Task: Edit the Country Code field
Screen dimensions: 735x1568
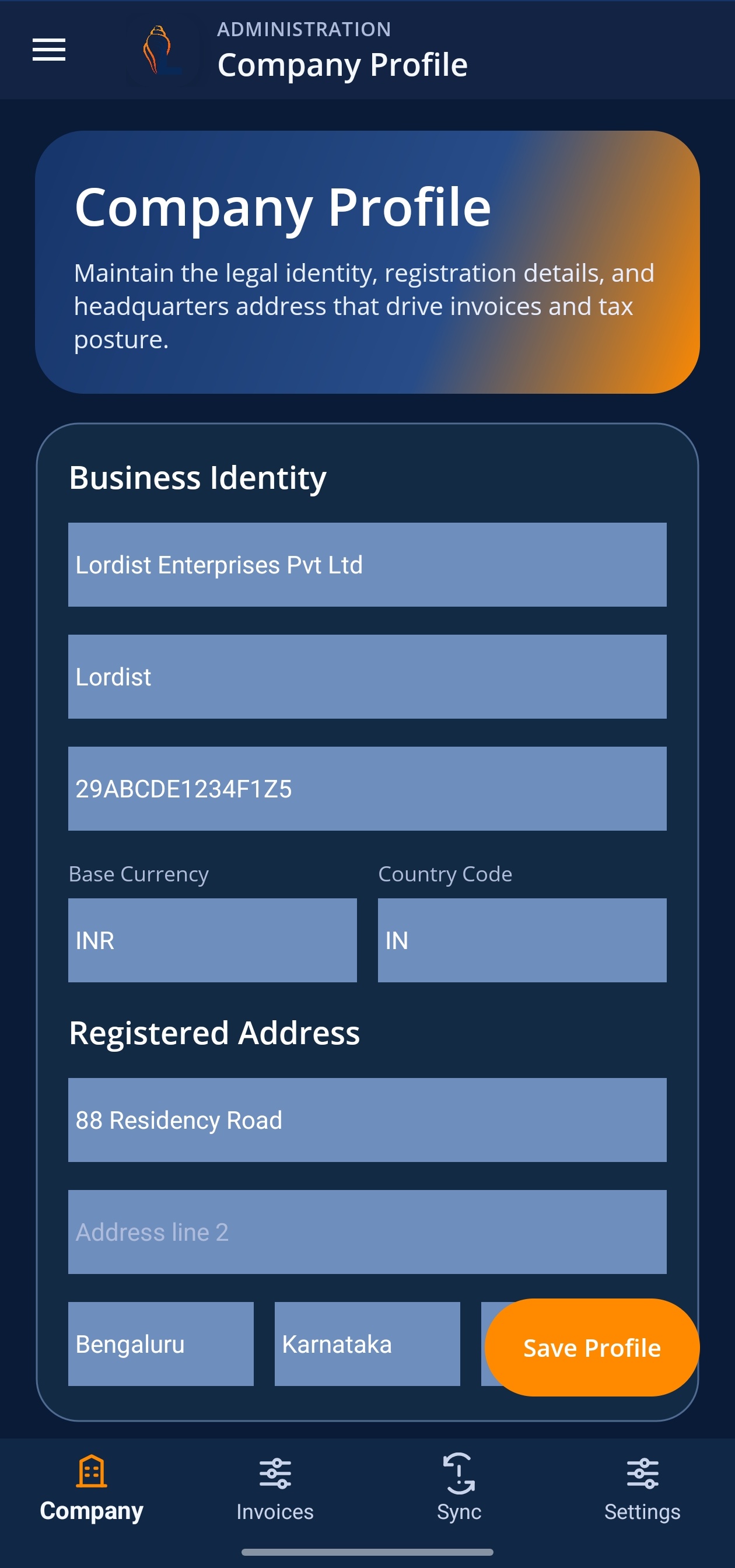Action: (521, 940)
